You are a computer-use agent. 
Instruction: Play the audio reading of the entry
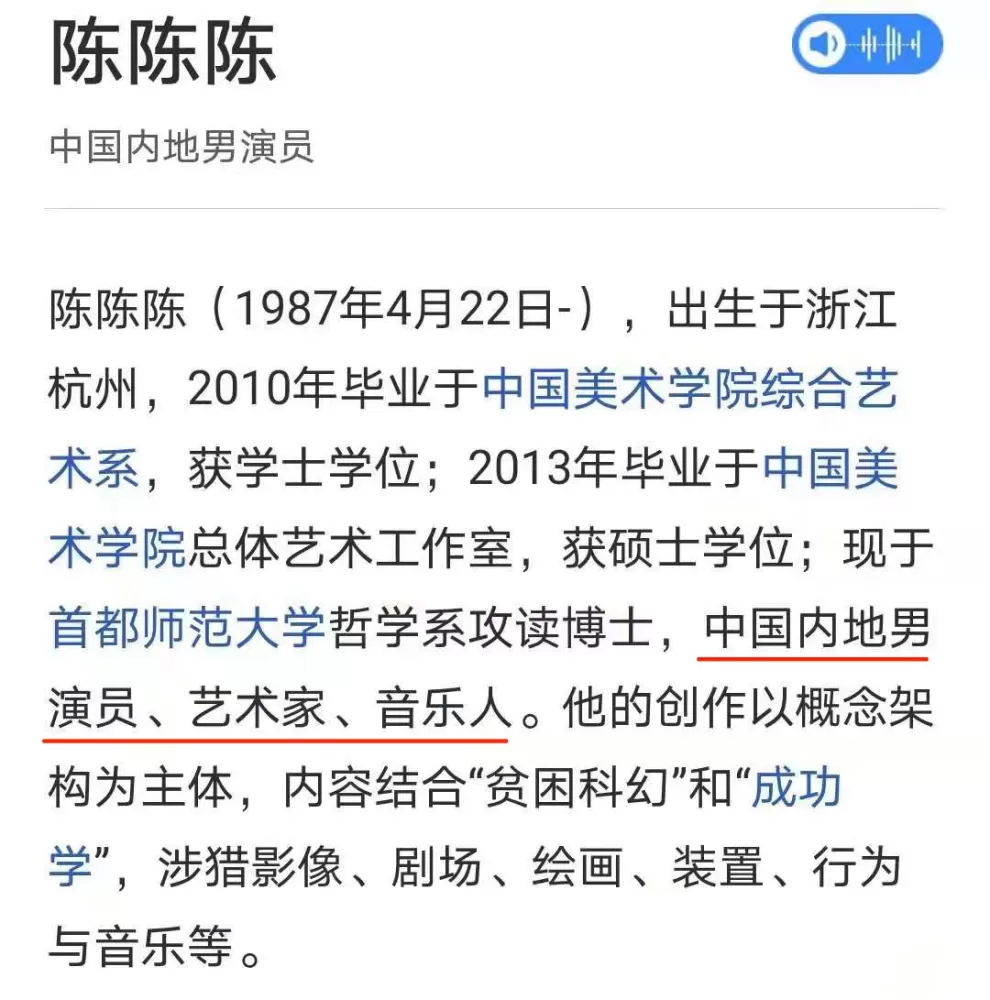tap(867, 44)
